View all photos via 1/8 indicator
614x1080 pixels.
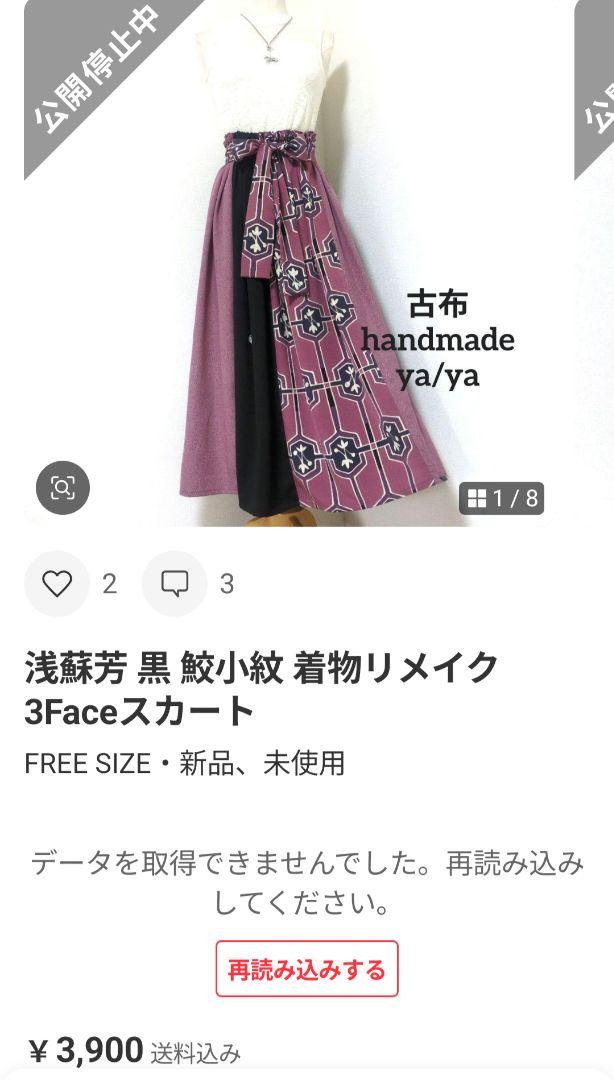coord(502,498)
